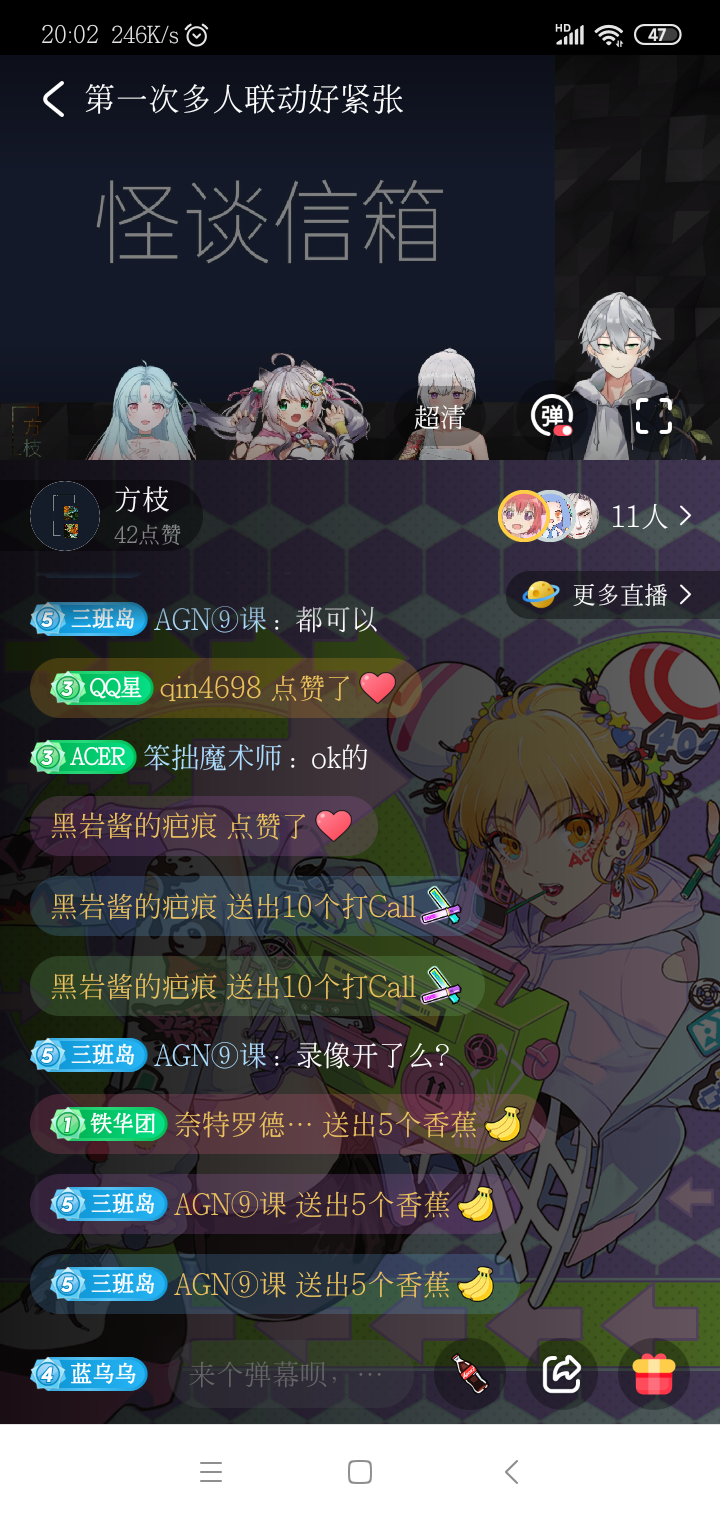The width and height of the screenshot is (720, 1520).
Task: Go back from the live stream
Action: coord(53,100)
